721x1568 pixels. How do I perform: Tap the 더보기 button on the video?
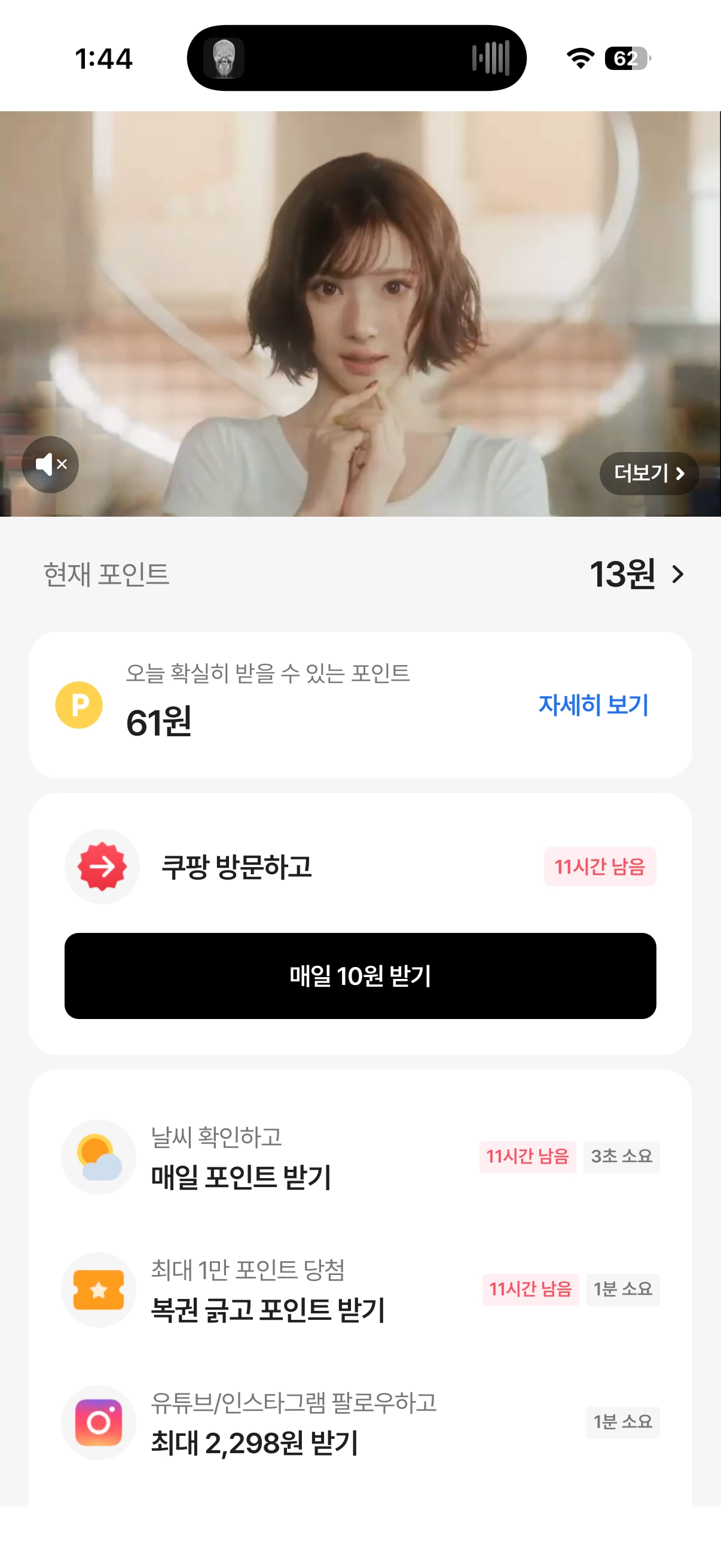point(649,473)
